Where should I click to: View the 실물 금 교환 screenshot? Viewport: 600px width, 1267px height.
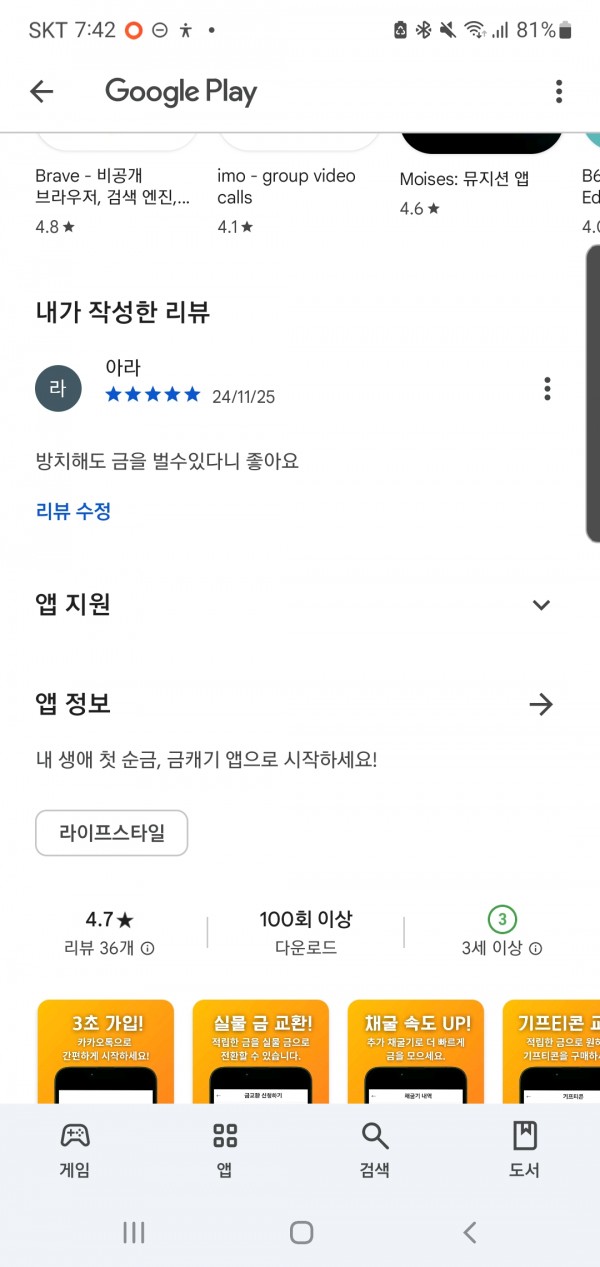(x=261, y=1051)
